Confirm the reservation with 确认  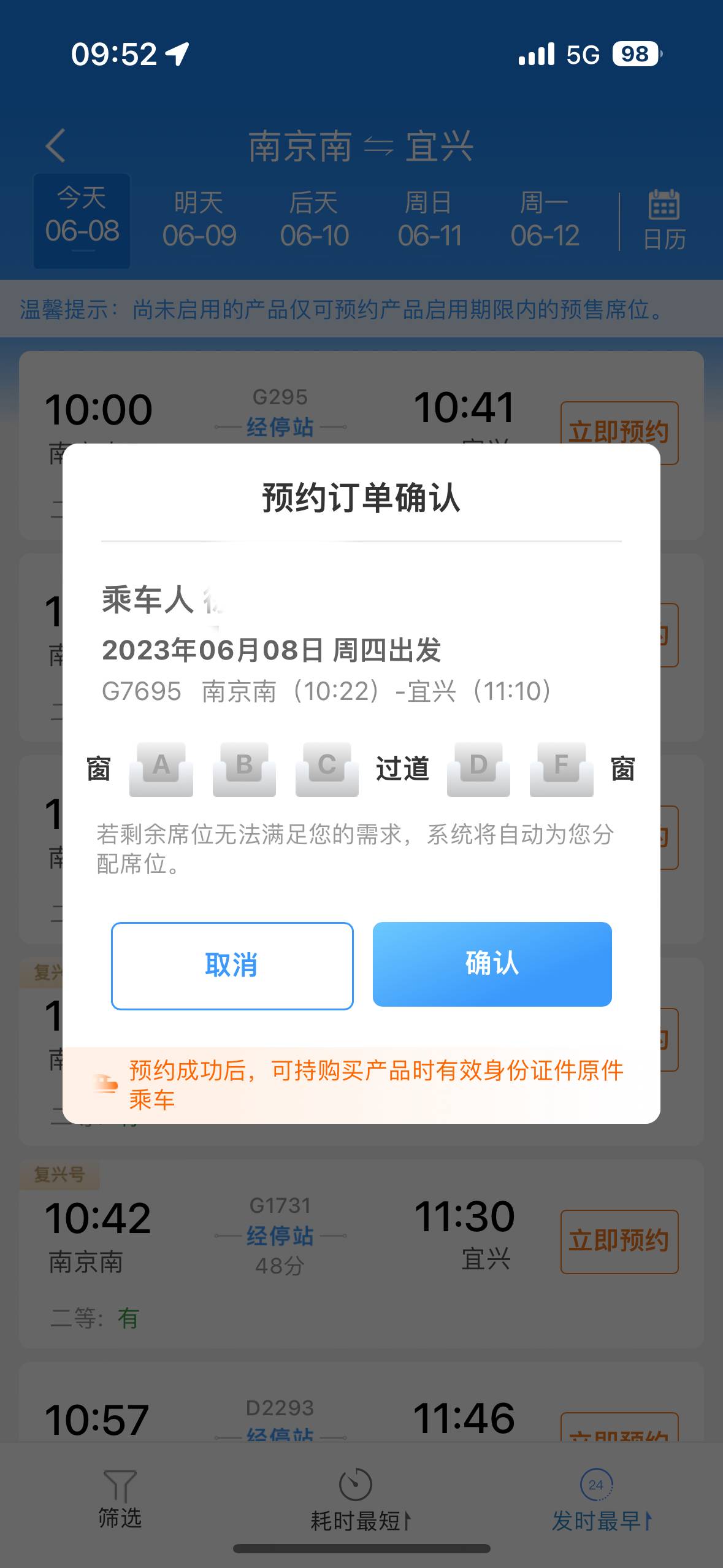click(x=492, y=964)
